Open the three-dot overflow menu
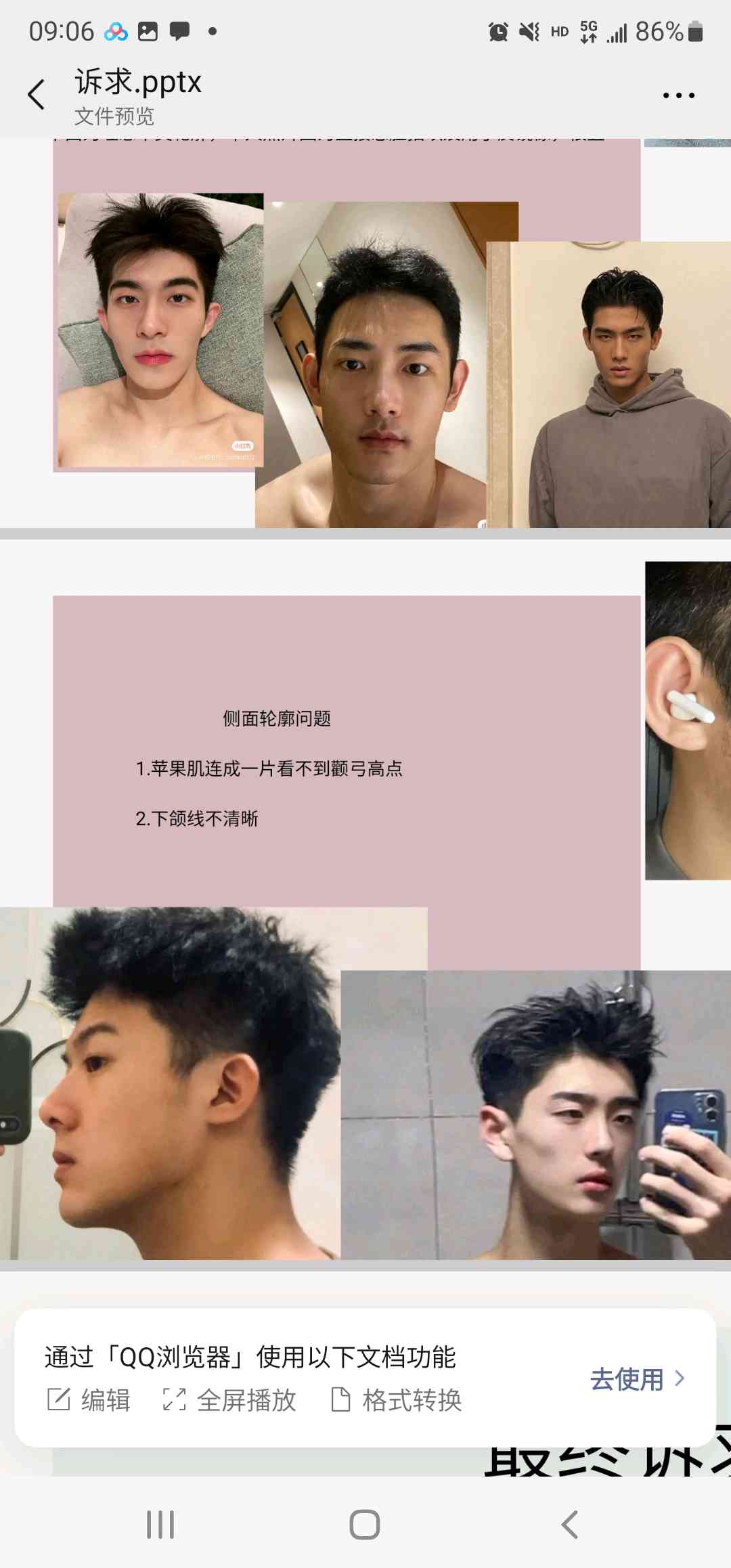This screenshot has width=731, height=1568. 678,95
